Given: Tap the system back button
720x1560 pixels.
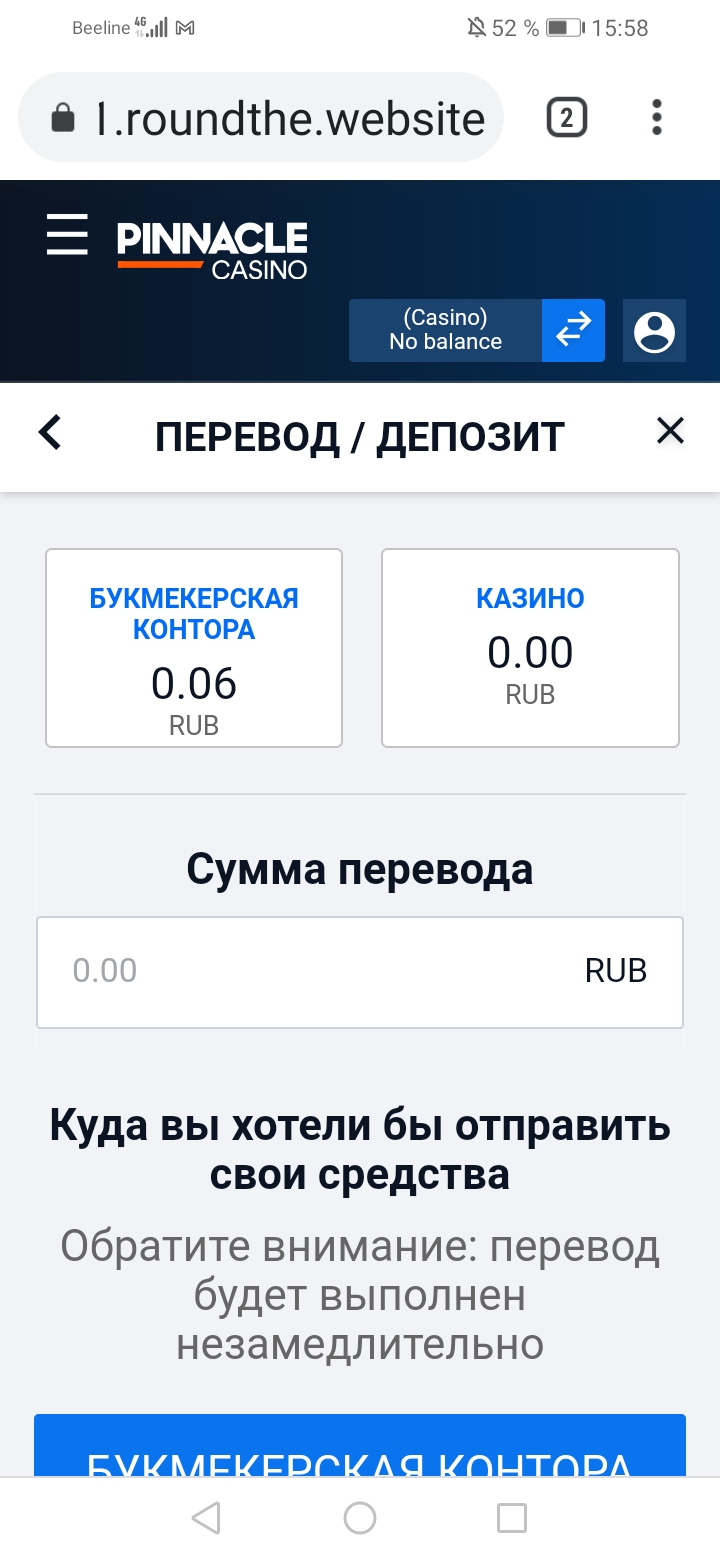Looking at the screenshot, I should click(206, 1518).
